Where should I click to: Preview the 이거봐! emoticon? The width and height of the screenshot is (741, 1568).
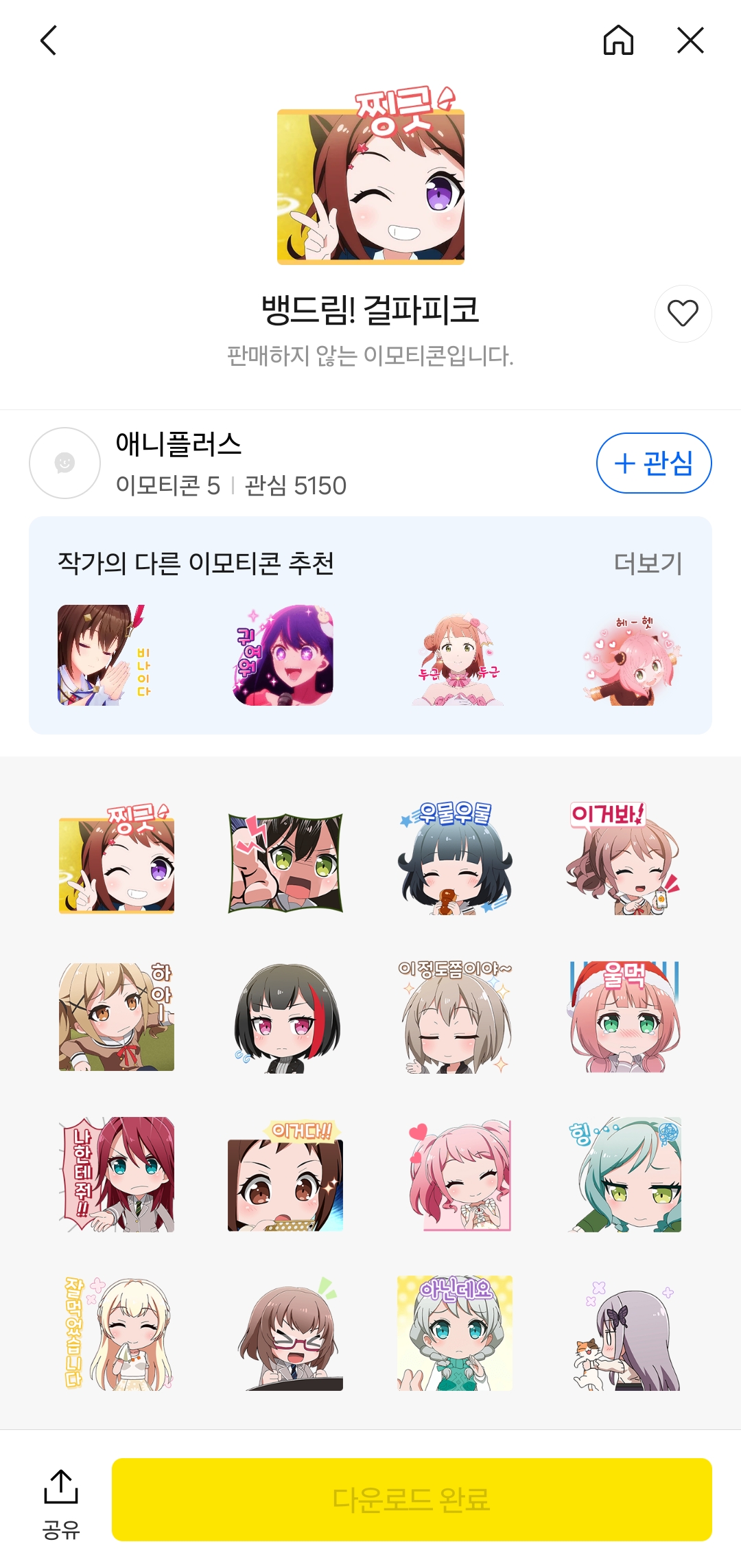[623, 858]
